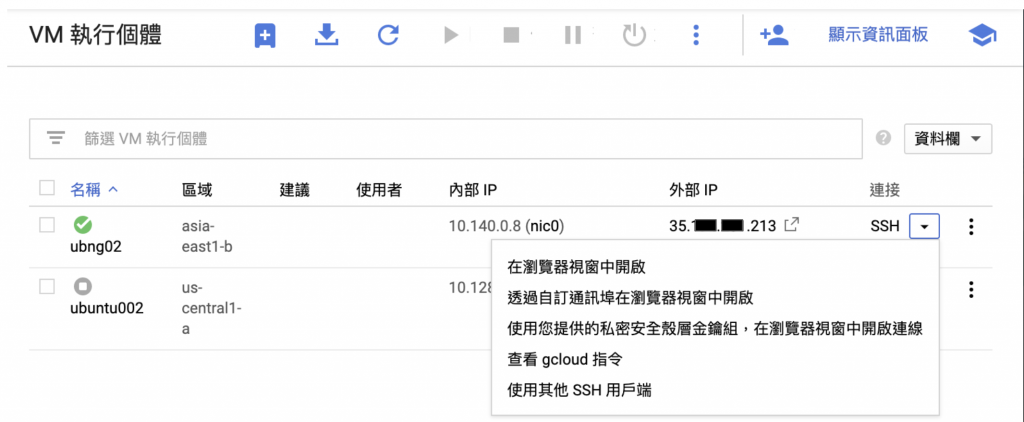1024x422 pixels.
Task: Select the ubng02 checkbox
Action: click(x=46, y=226)
